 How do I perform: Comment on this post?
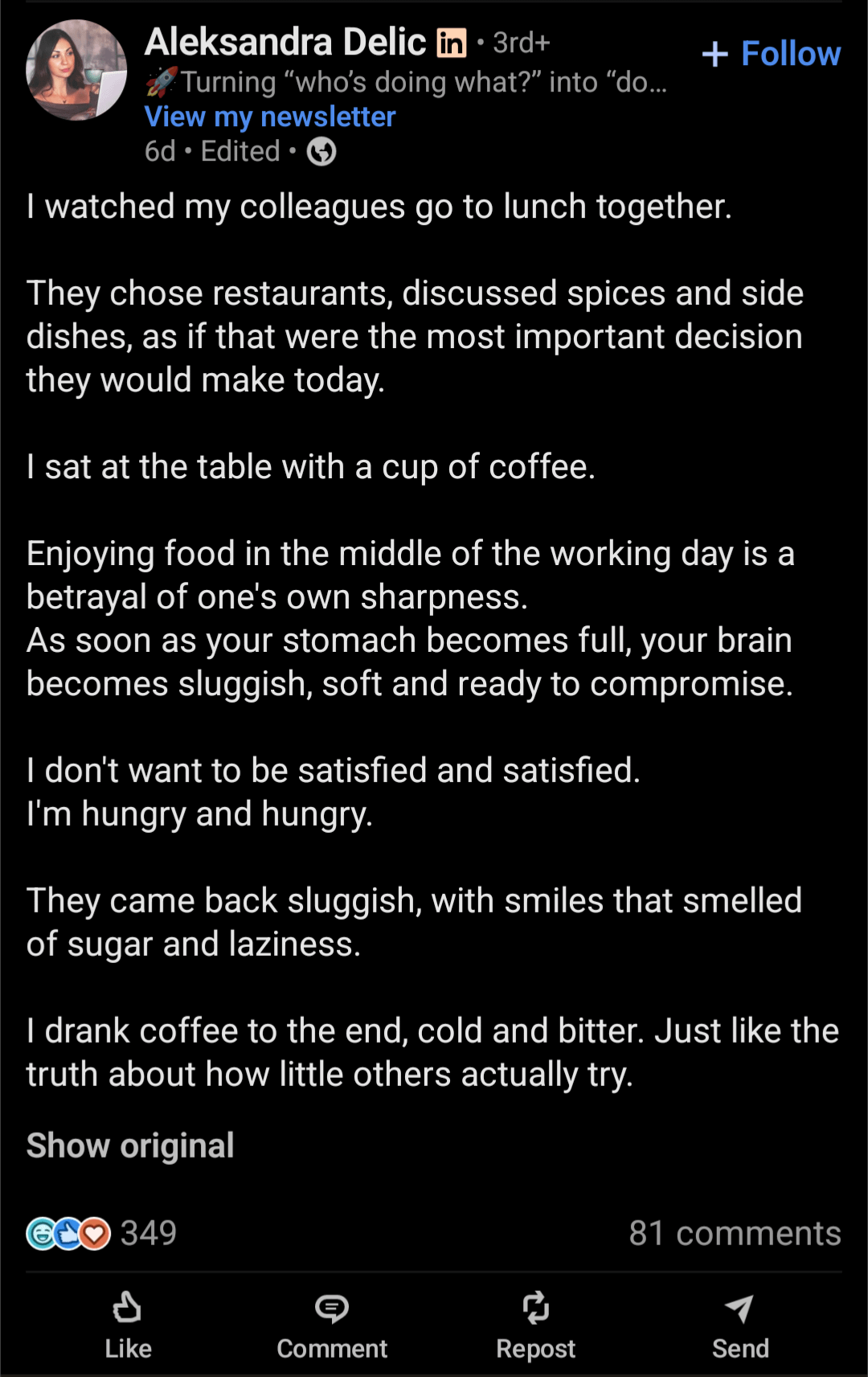332,1324
